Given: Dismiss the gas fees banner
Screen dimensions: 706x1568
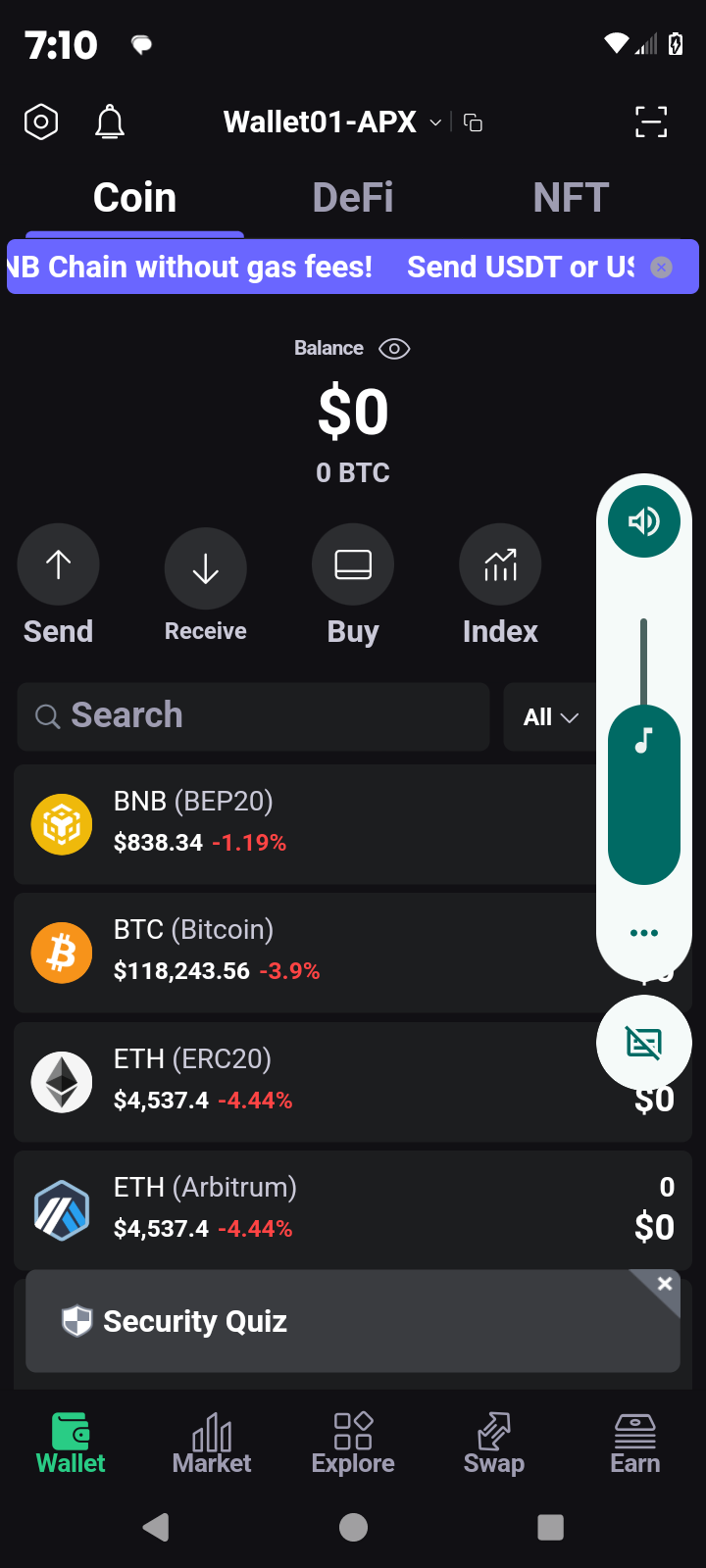Looking at the screenshot, I should pos(662,268).
